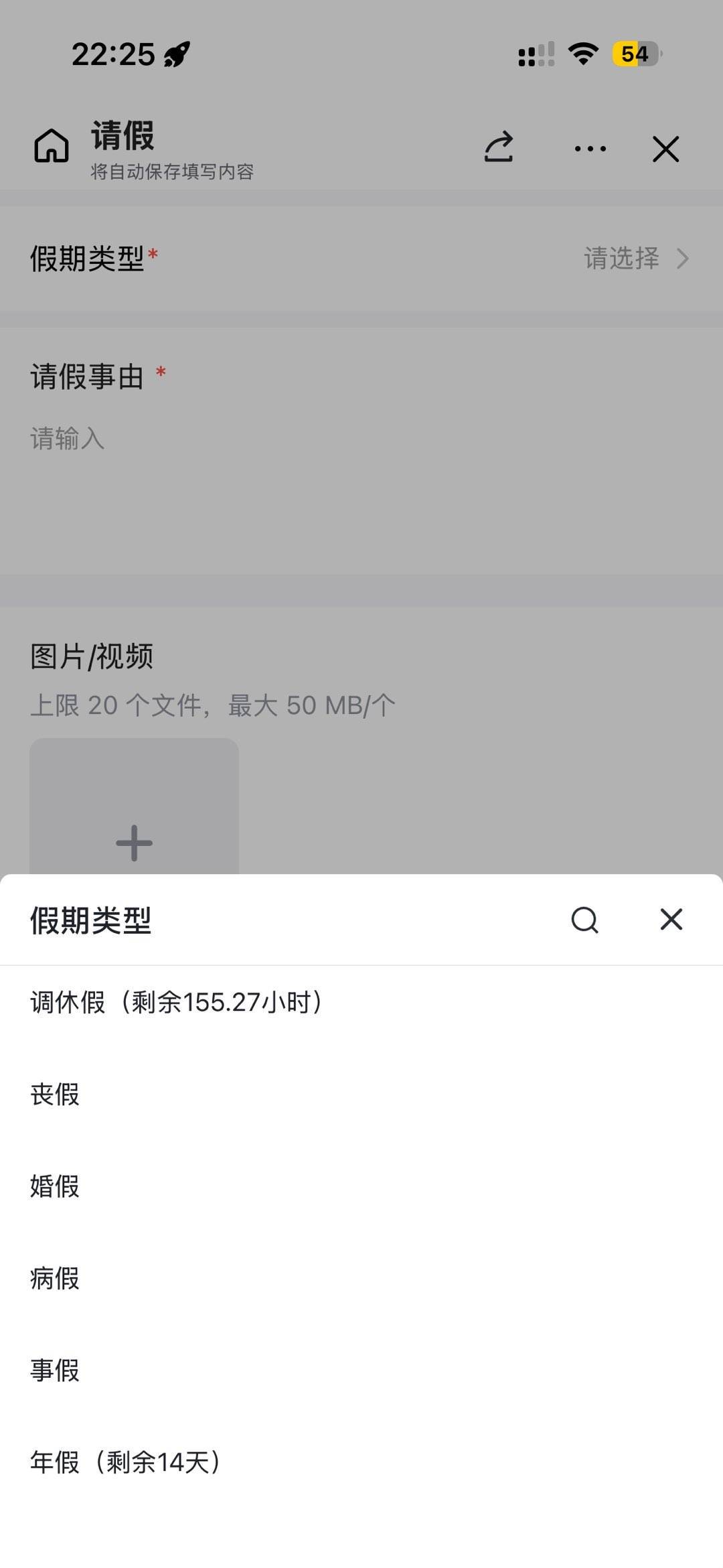Search leave types with magnifier icon
723x1568 pixels.
pyautogui.click(x=584, y=920)
